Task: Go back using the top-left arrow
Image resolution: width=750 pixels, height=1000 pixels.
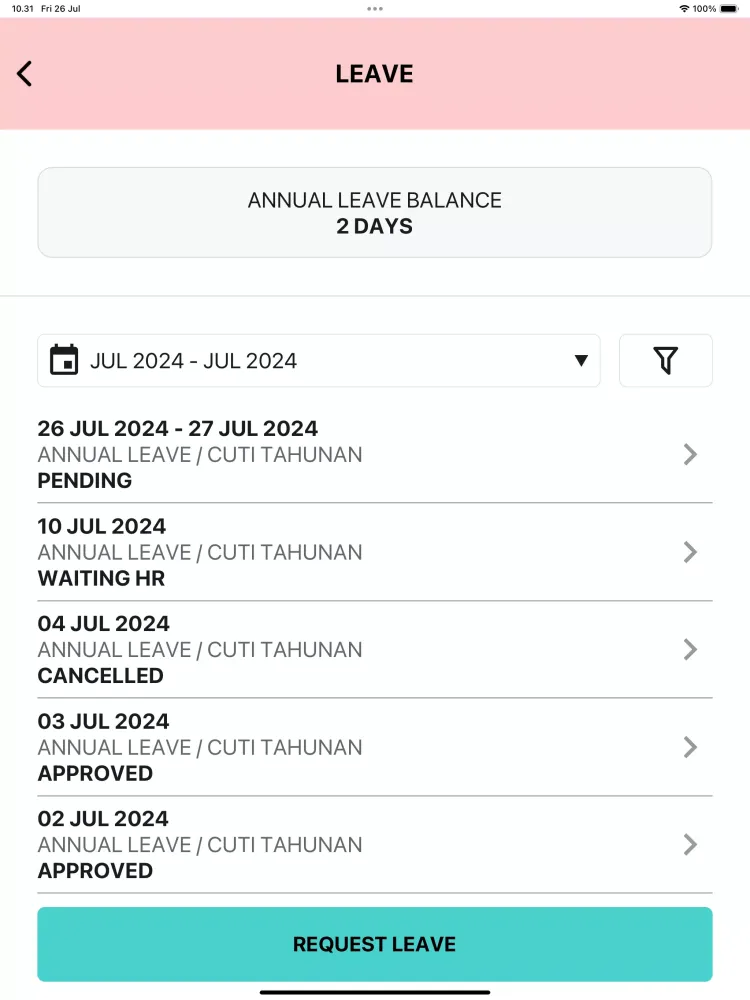Action: tap(25, 74)
